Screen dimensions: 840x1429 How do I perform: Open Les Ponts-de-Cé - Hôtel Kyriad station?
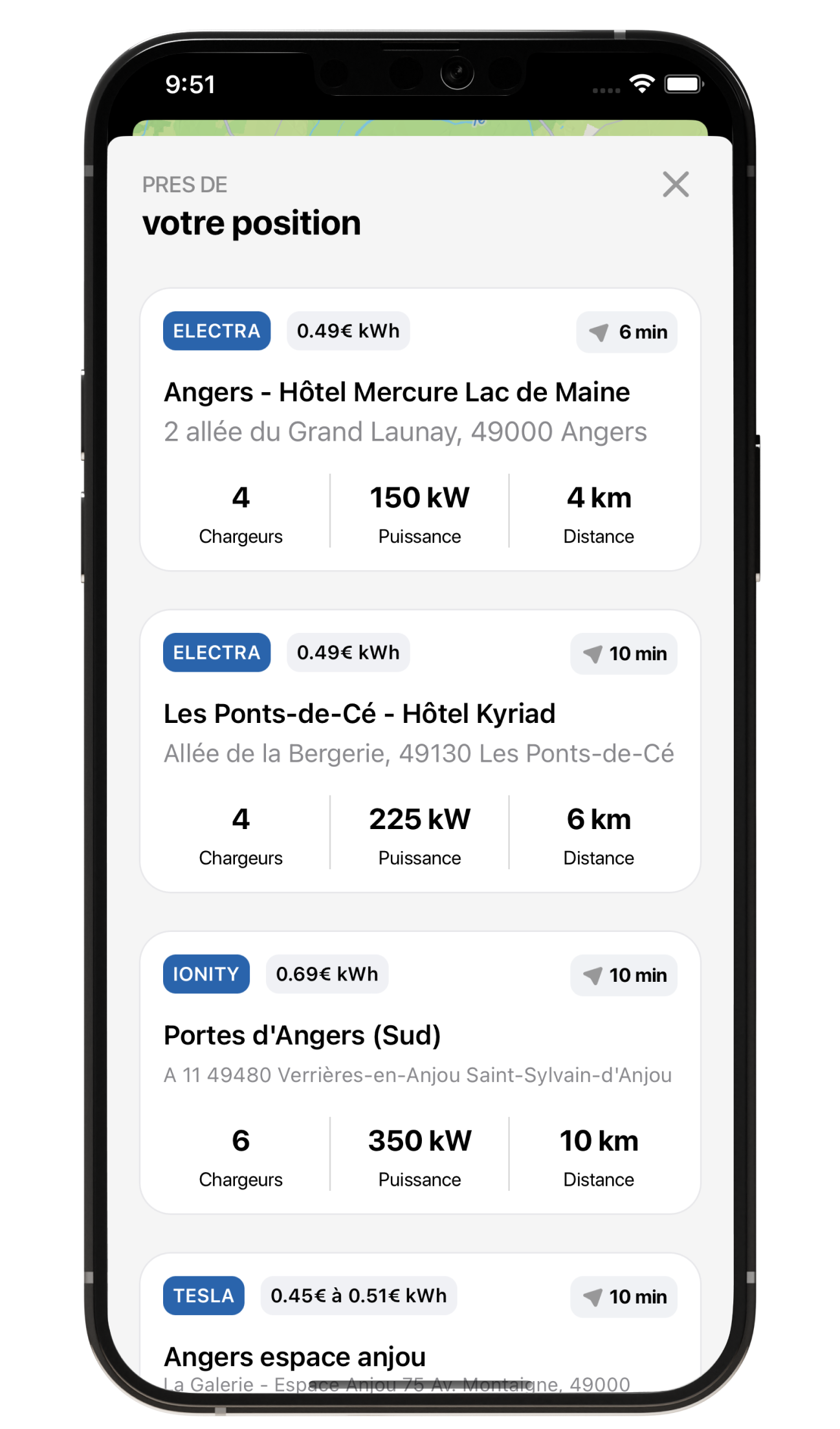click(x=420, y=751)
